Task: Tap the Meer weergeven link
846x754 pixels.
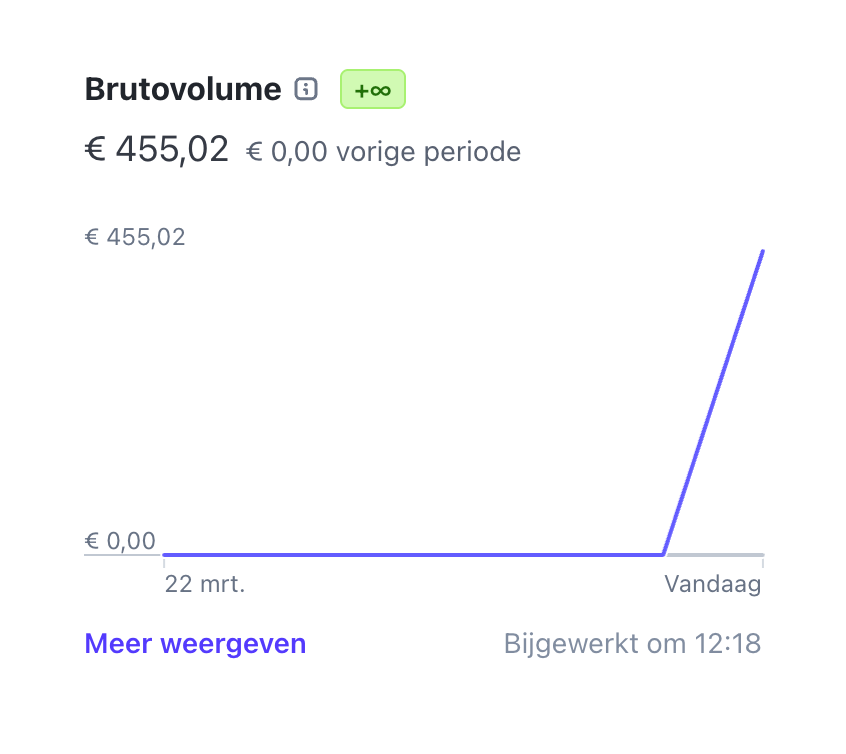Action: (x=195, y=644)
